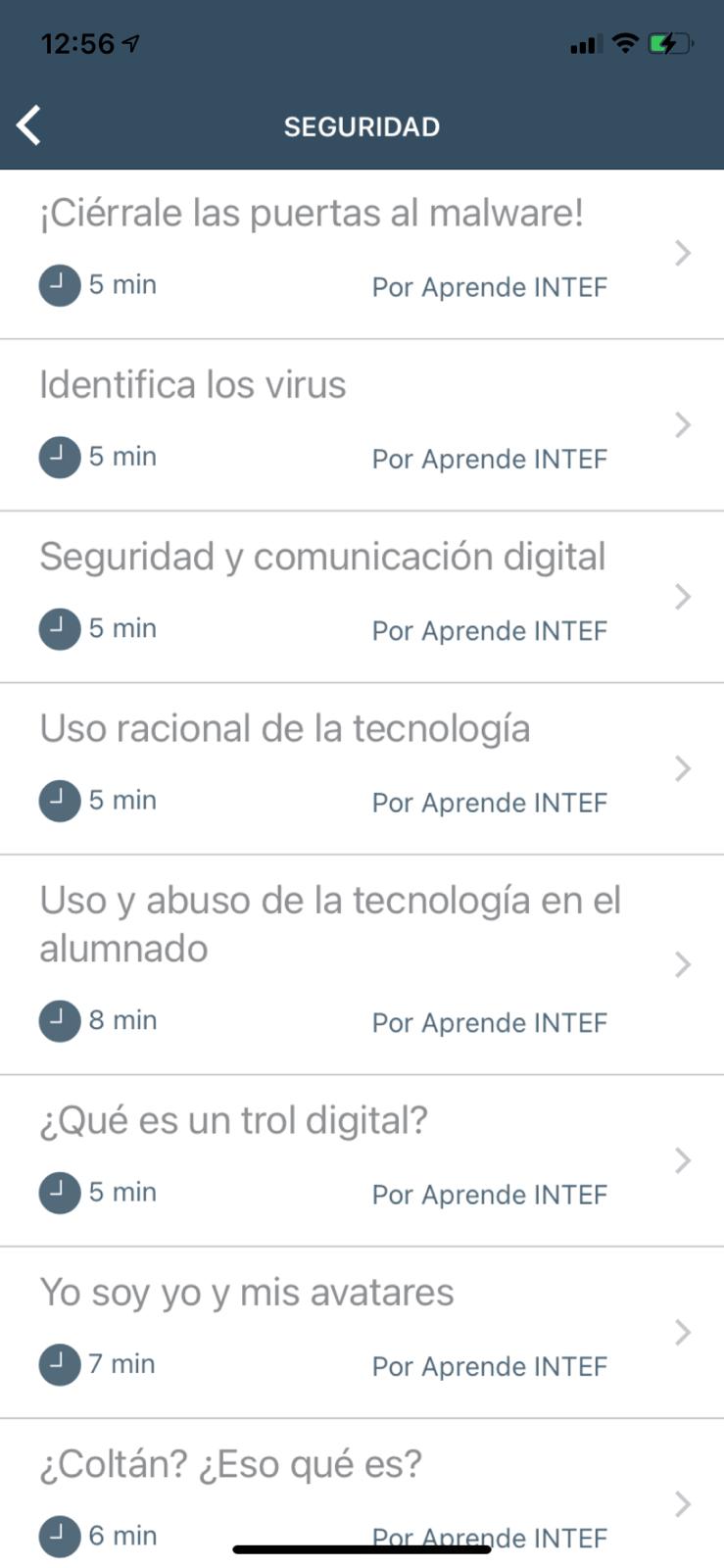The height and width of the screenshot is (1568, 724).
Task: Open "¿Qué es un trol digital?"
Action: [362, 1161]
